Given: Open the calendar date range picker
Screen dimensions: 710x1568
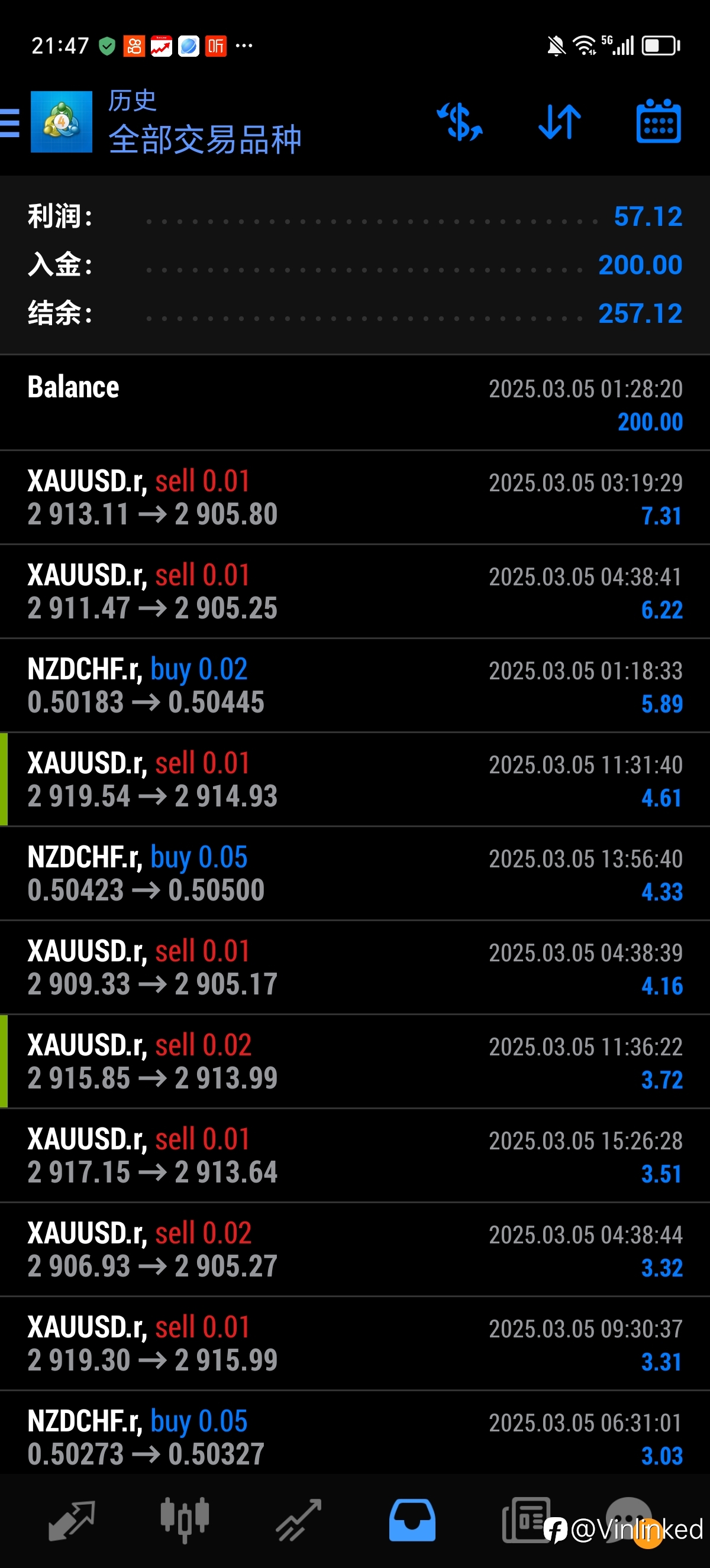Looking at the screenshot, I should (659, 121).
